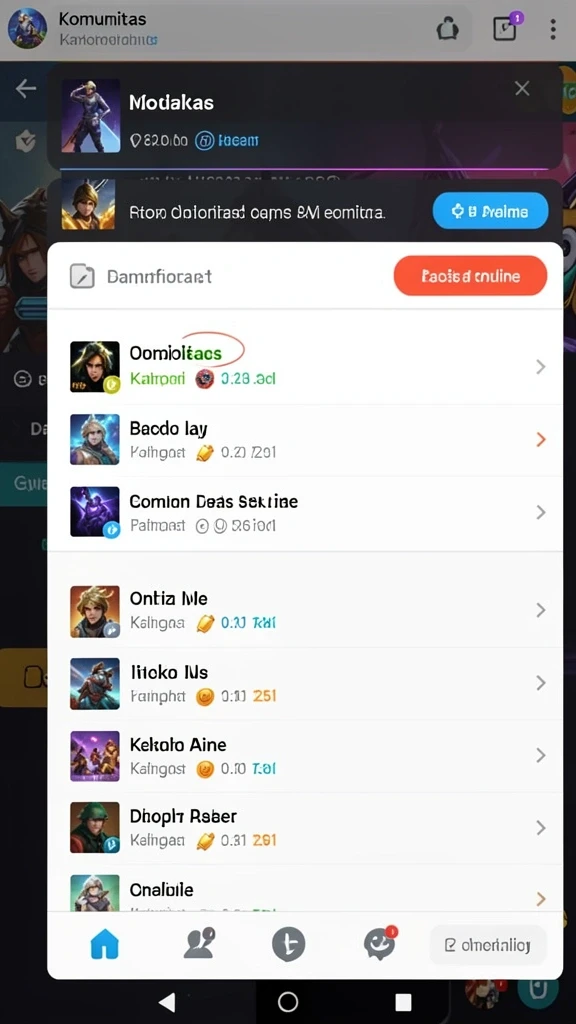Tap the system back triangle
The width and height of the screenshot is (576, 1024).
point(168,1001)
